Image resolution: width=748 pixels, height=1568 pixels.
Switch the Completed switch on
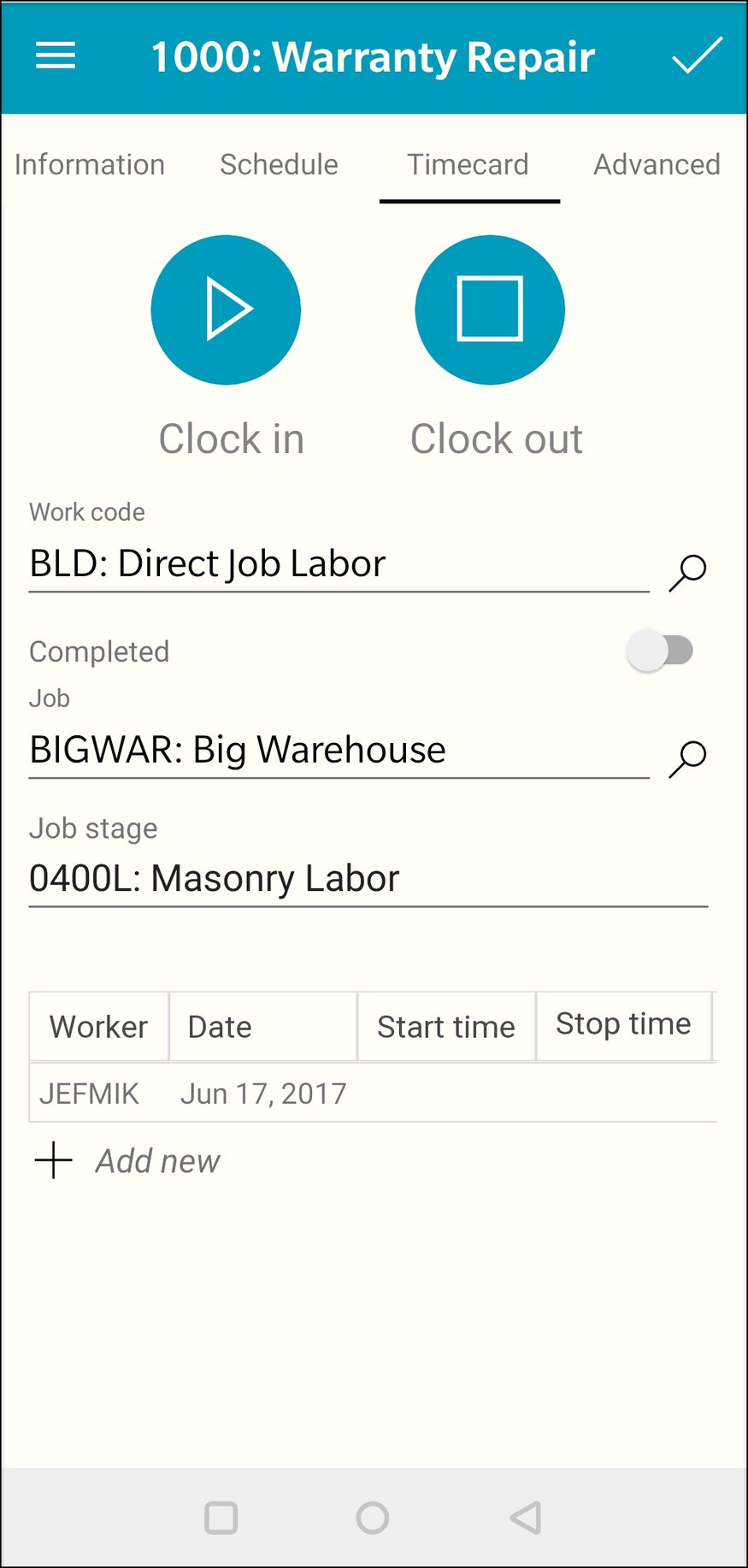coord(660,651)
